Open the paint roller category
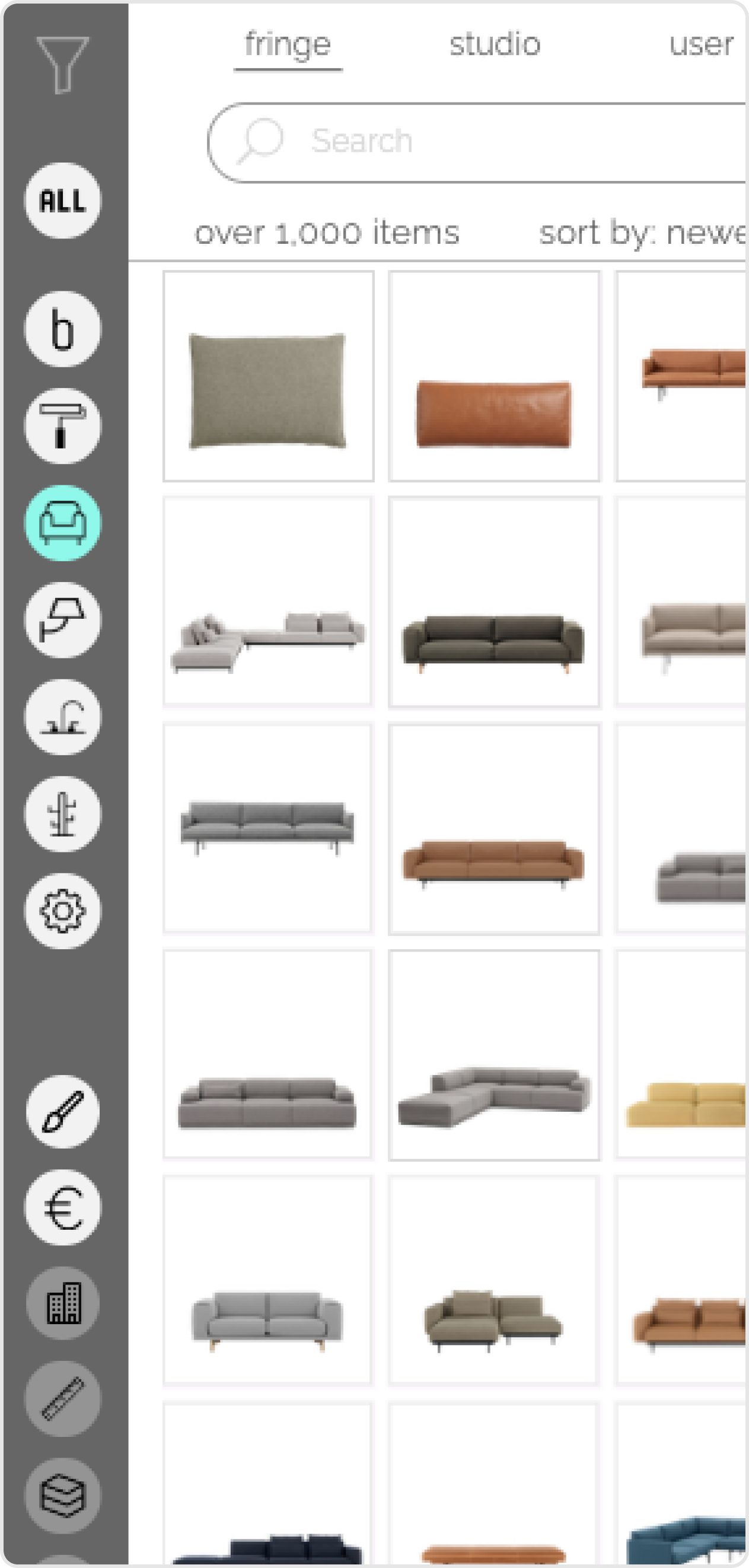 click(63, 425)
